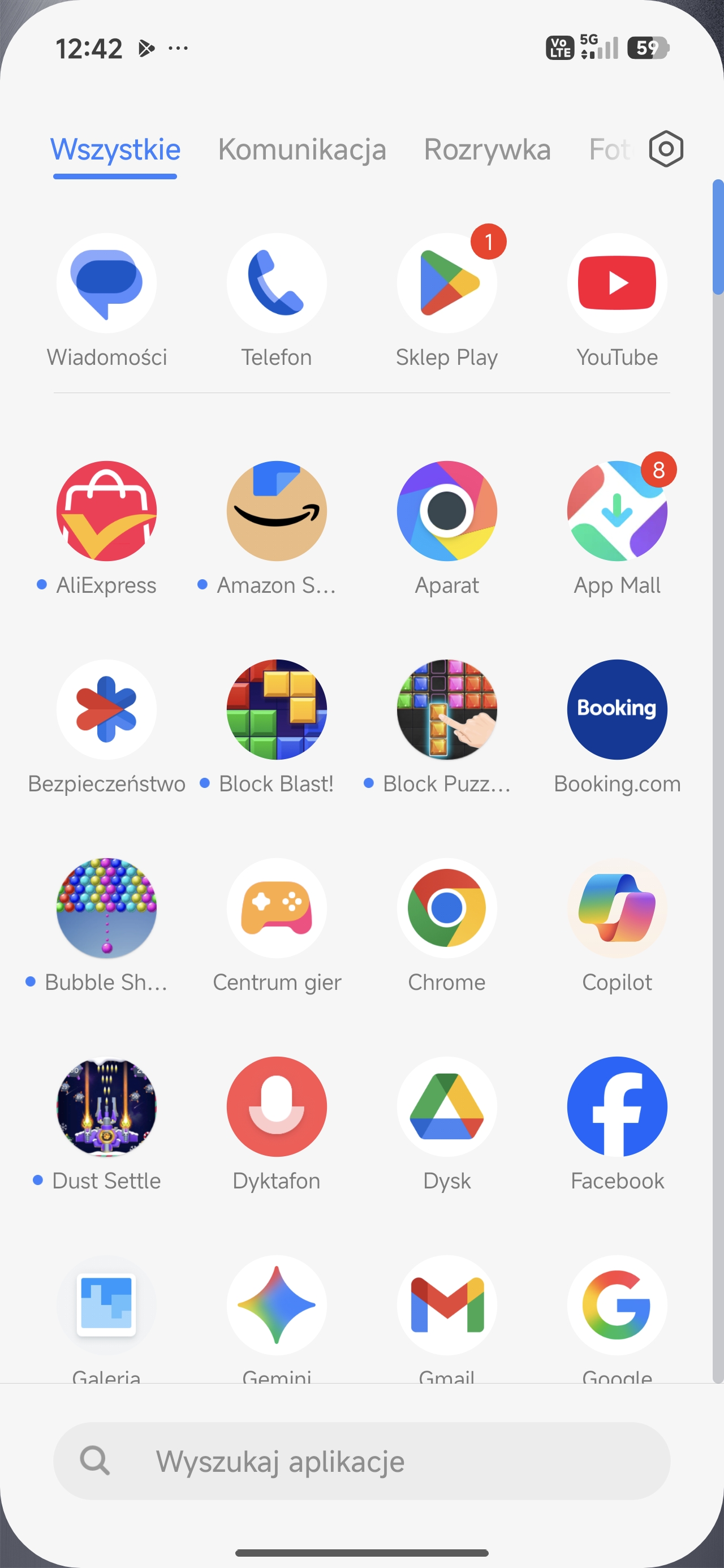Open the AliExpress app

point(106,511)
